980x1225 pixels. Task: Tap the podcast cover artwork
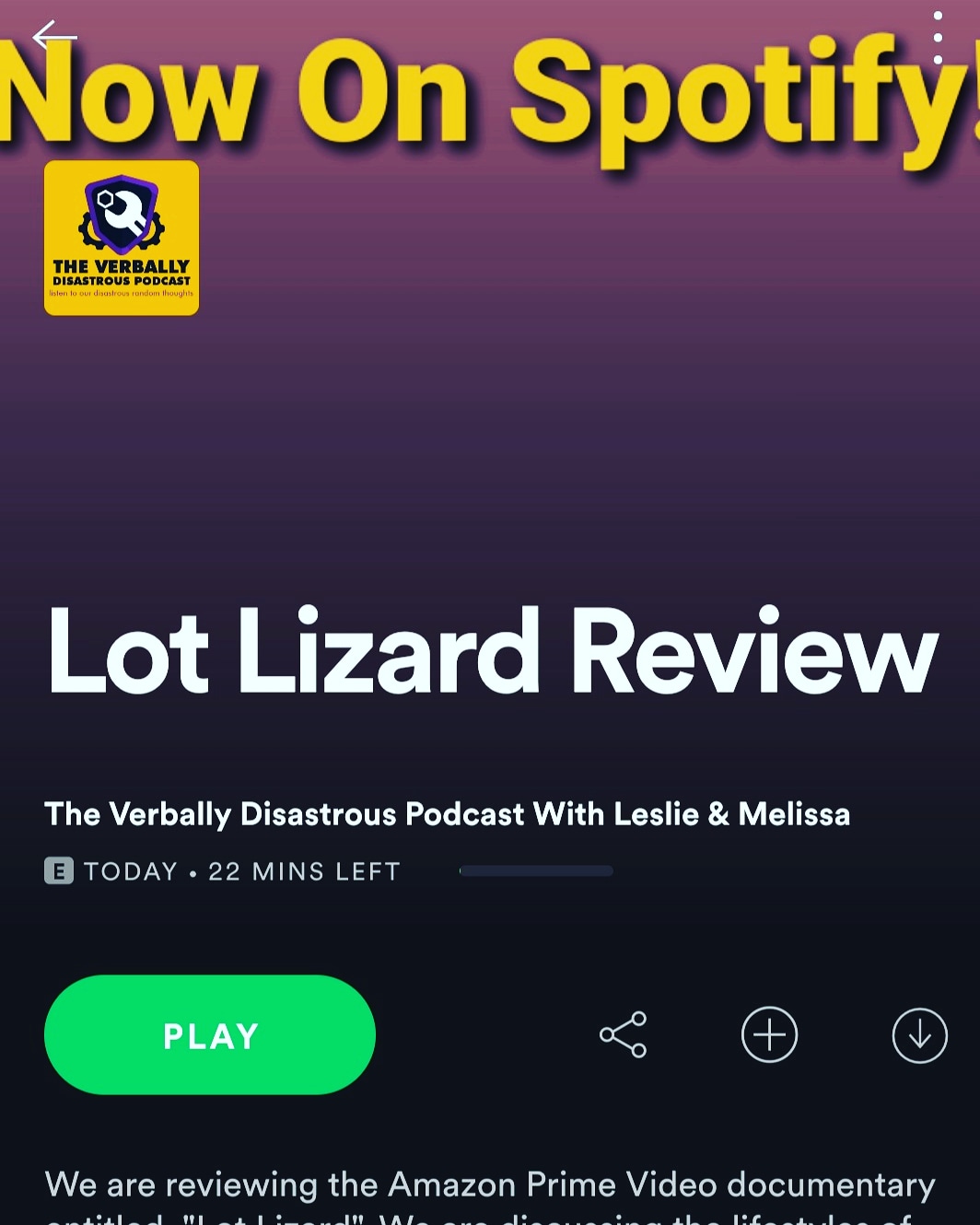[x=122, y=239]
